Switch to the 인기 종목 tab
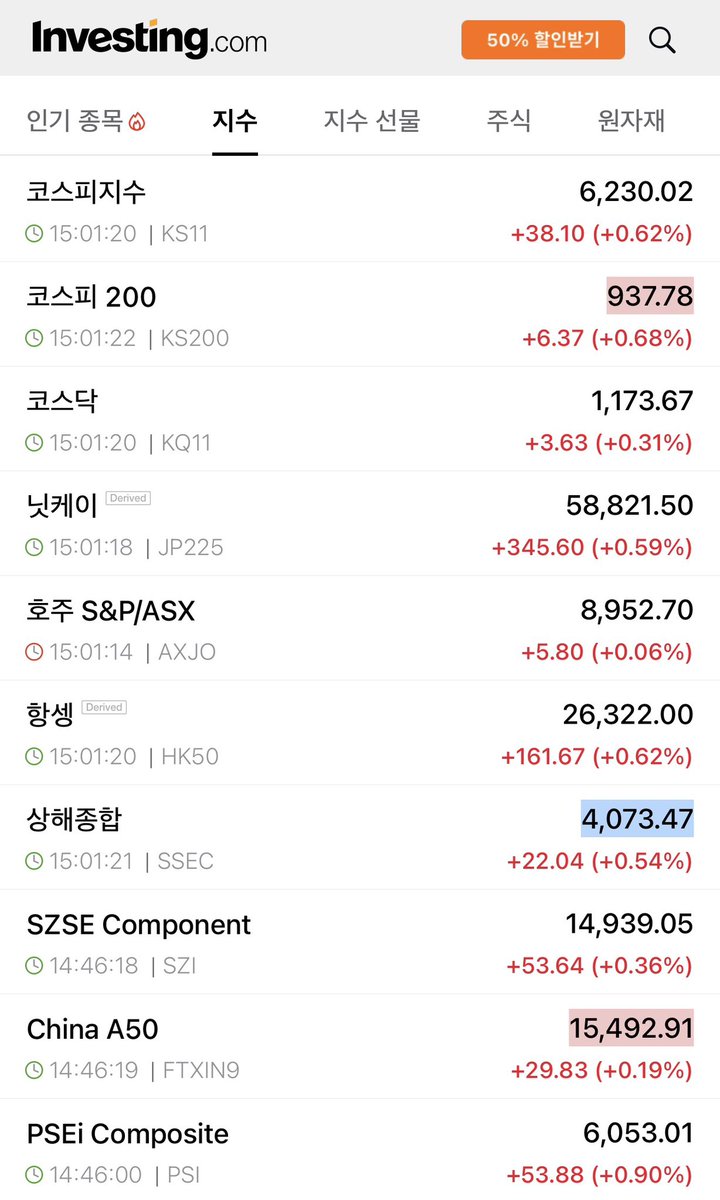 [86, 121]
